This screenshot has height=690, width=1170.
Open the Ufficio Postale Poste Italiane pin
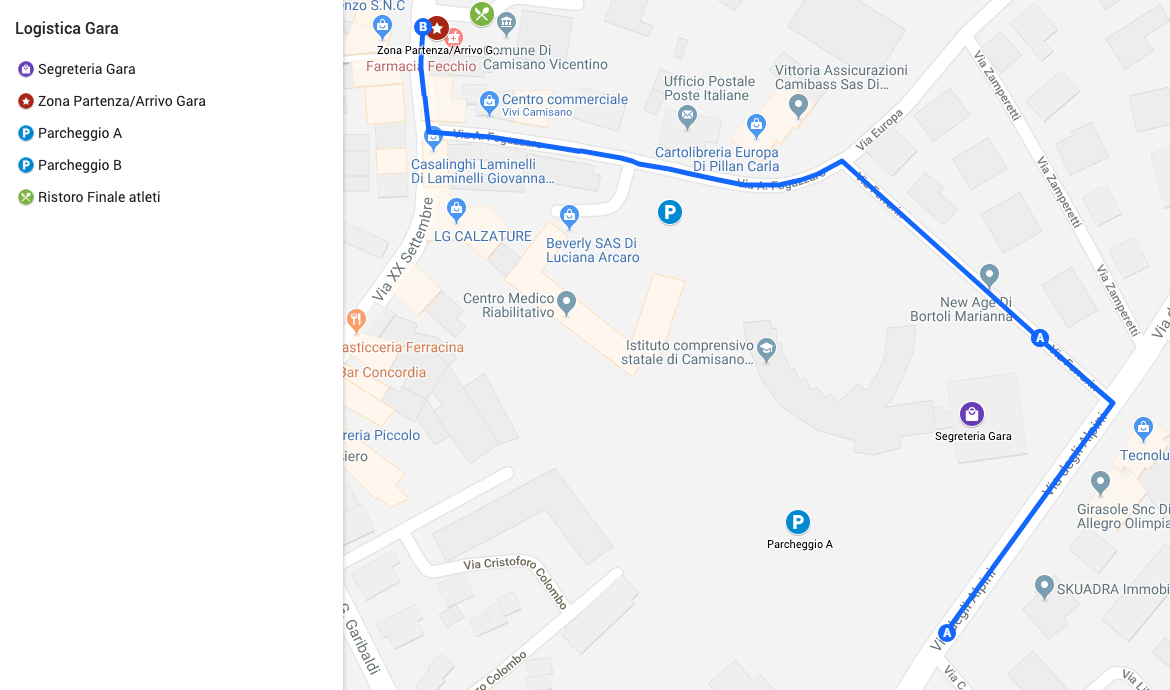[687, 118]
